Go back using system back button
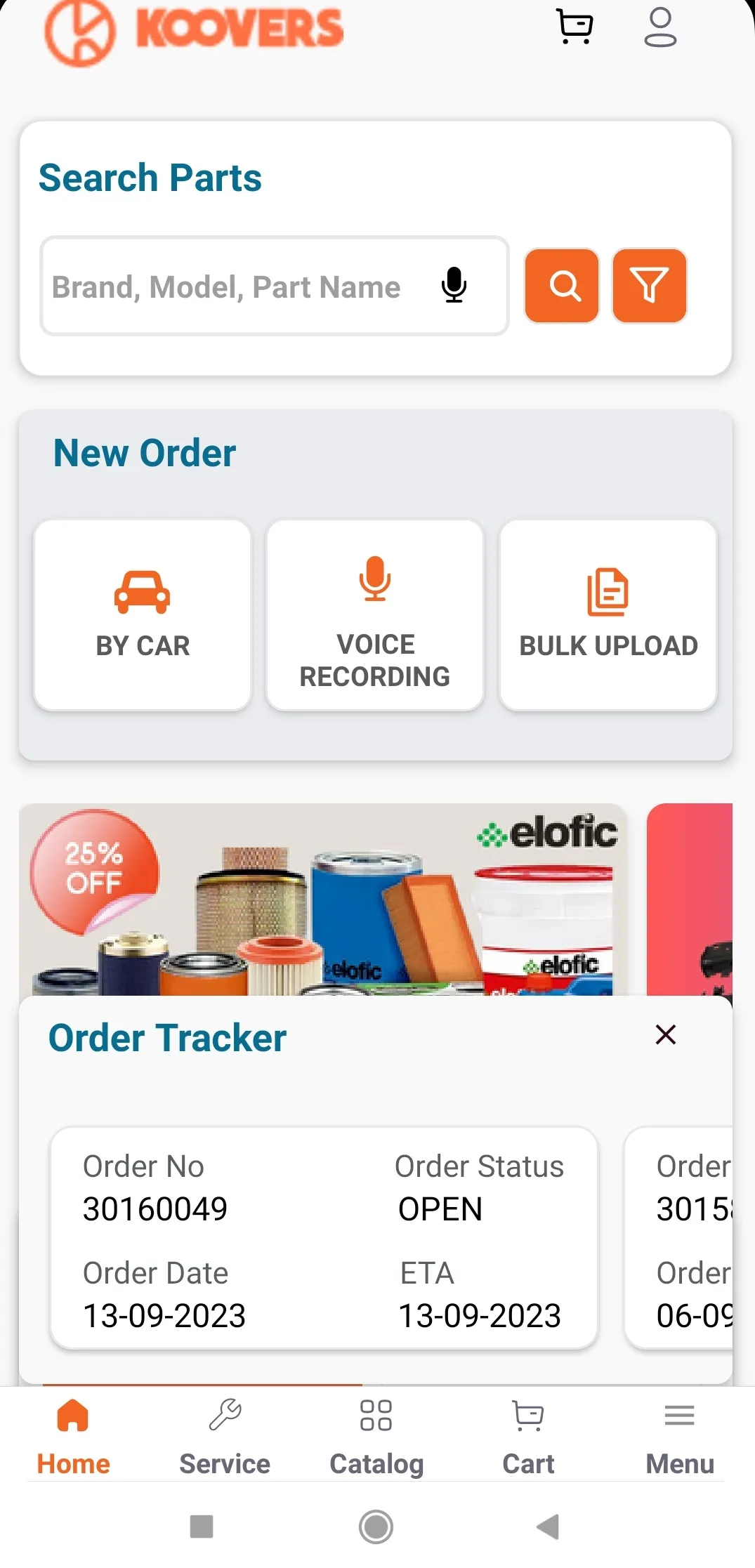Screen dimensions: 755x1568 coord(548,1527)
